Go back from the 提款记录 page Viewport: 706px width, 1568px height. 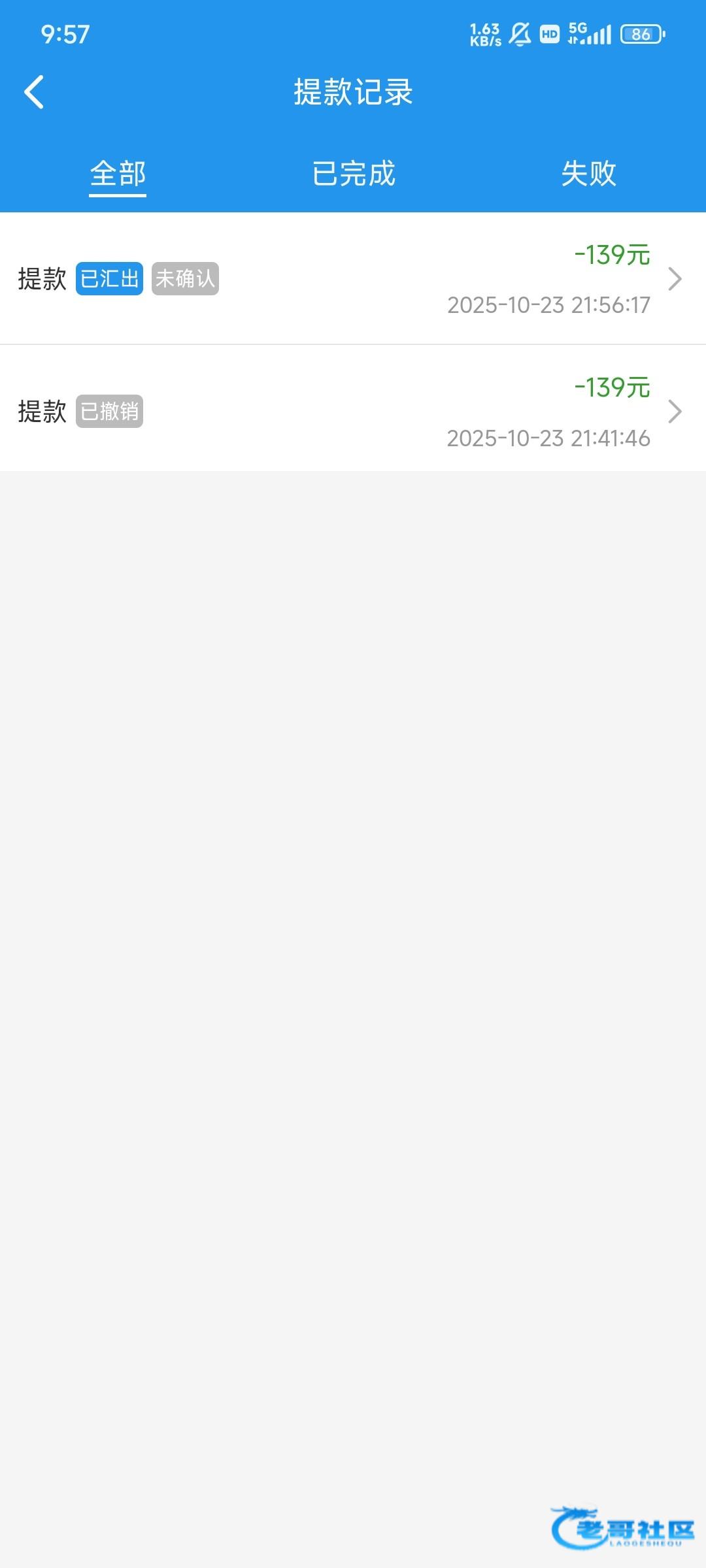click(34, 91)
